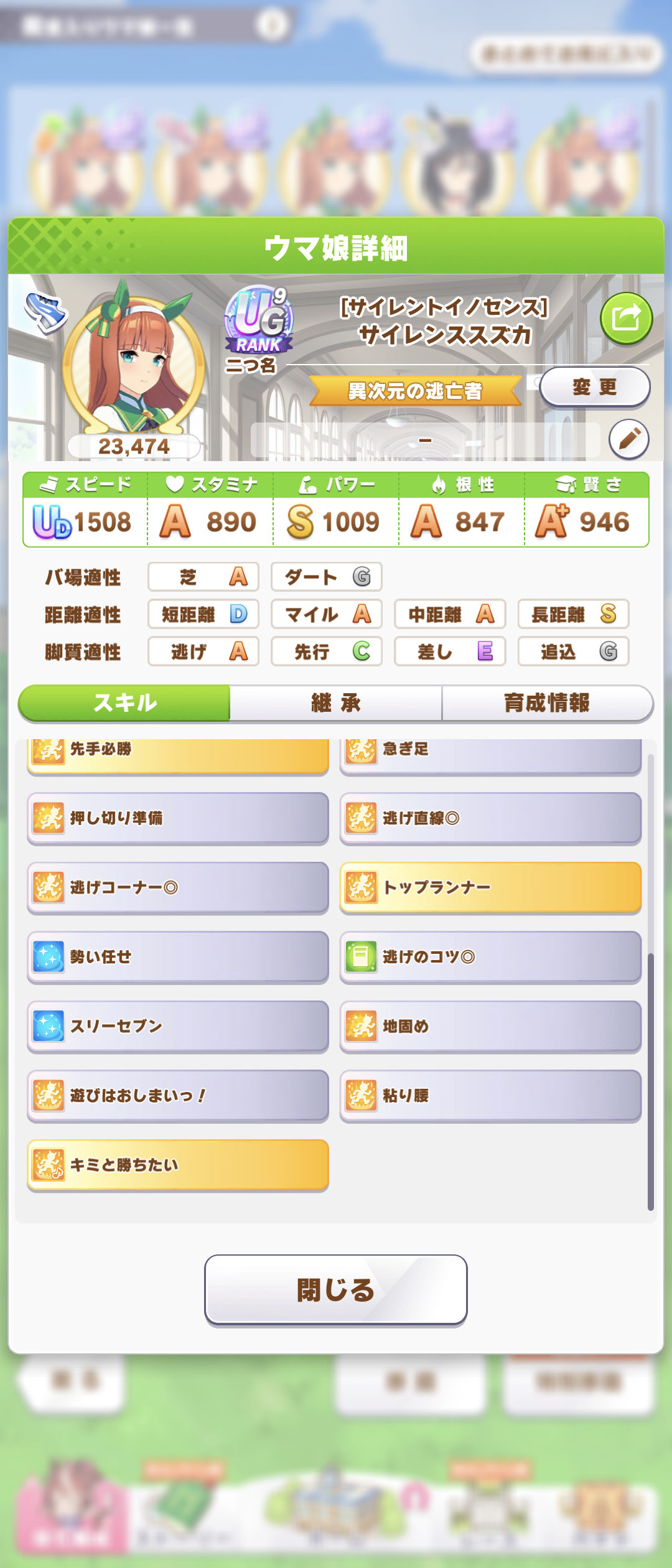672x1568 pixels.
Task: Share this Uma Musume detail
Action: (x=626, y=319)
